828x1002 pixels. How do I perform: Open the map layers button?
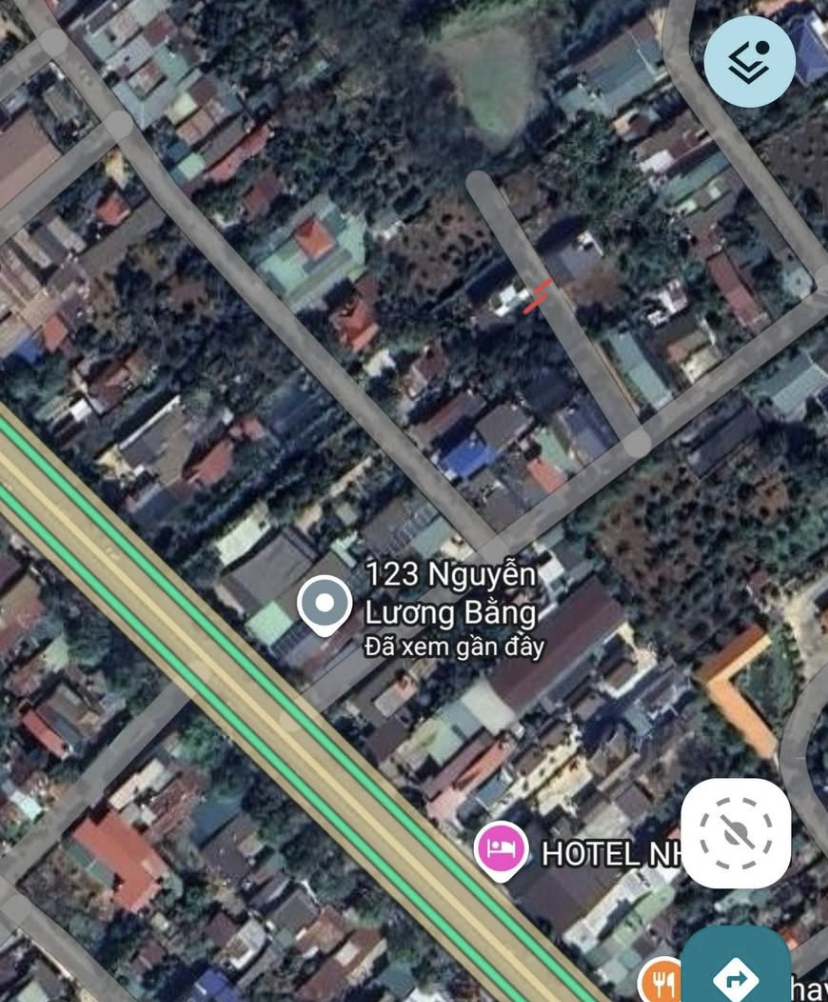(749, 61)
